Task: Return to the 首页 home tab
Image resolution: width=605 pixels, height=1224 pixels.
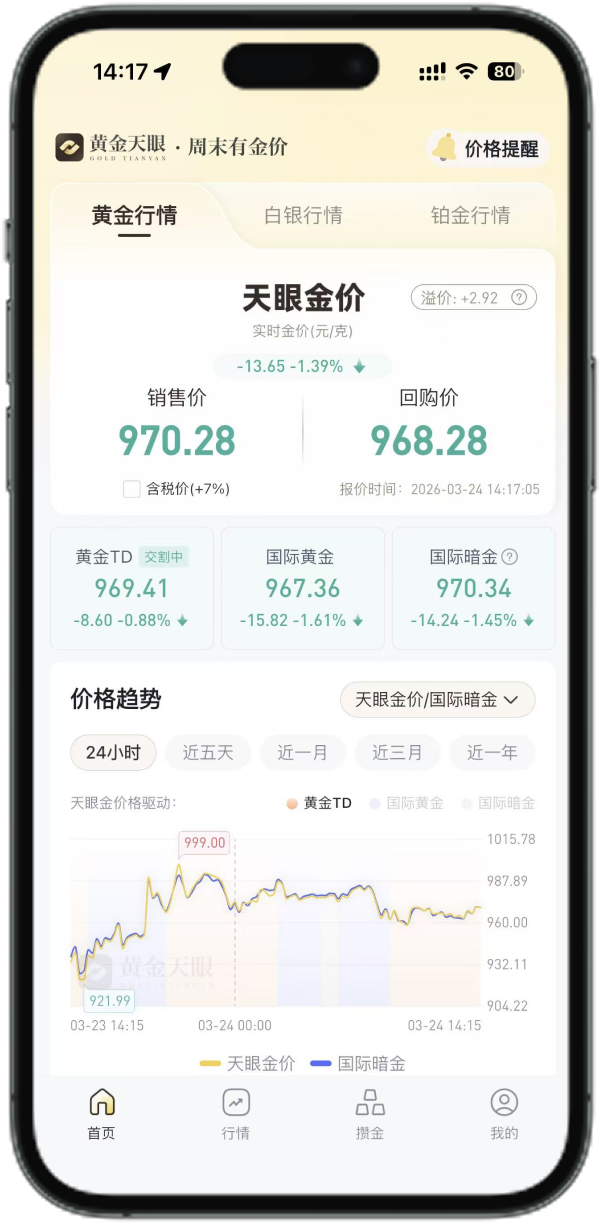Action: (x=101, y=1114)
